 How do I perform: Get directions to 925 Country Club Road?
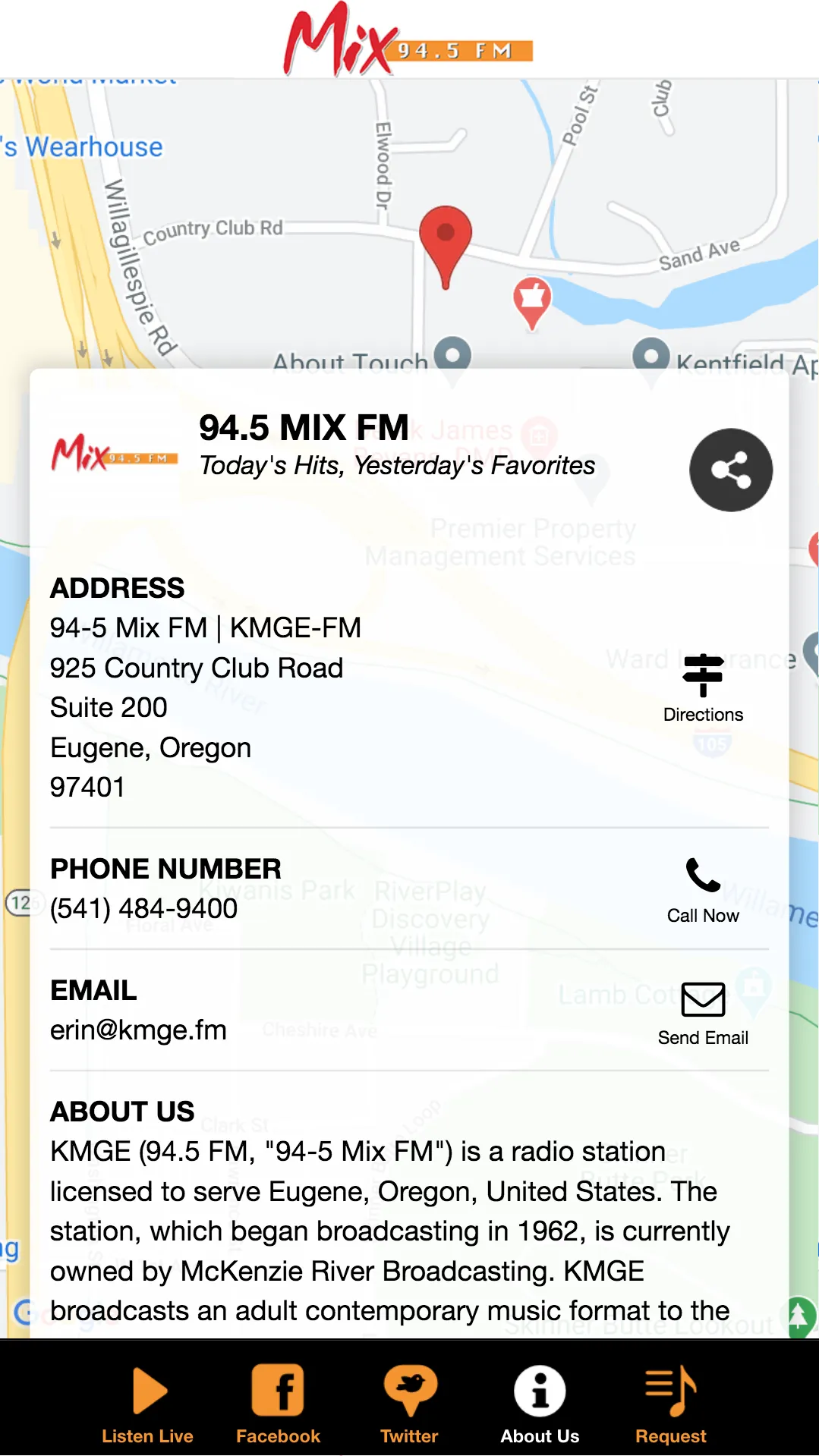(703, 687)
